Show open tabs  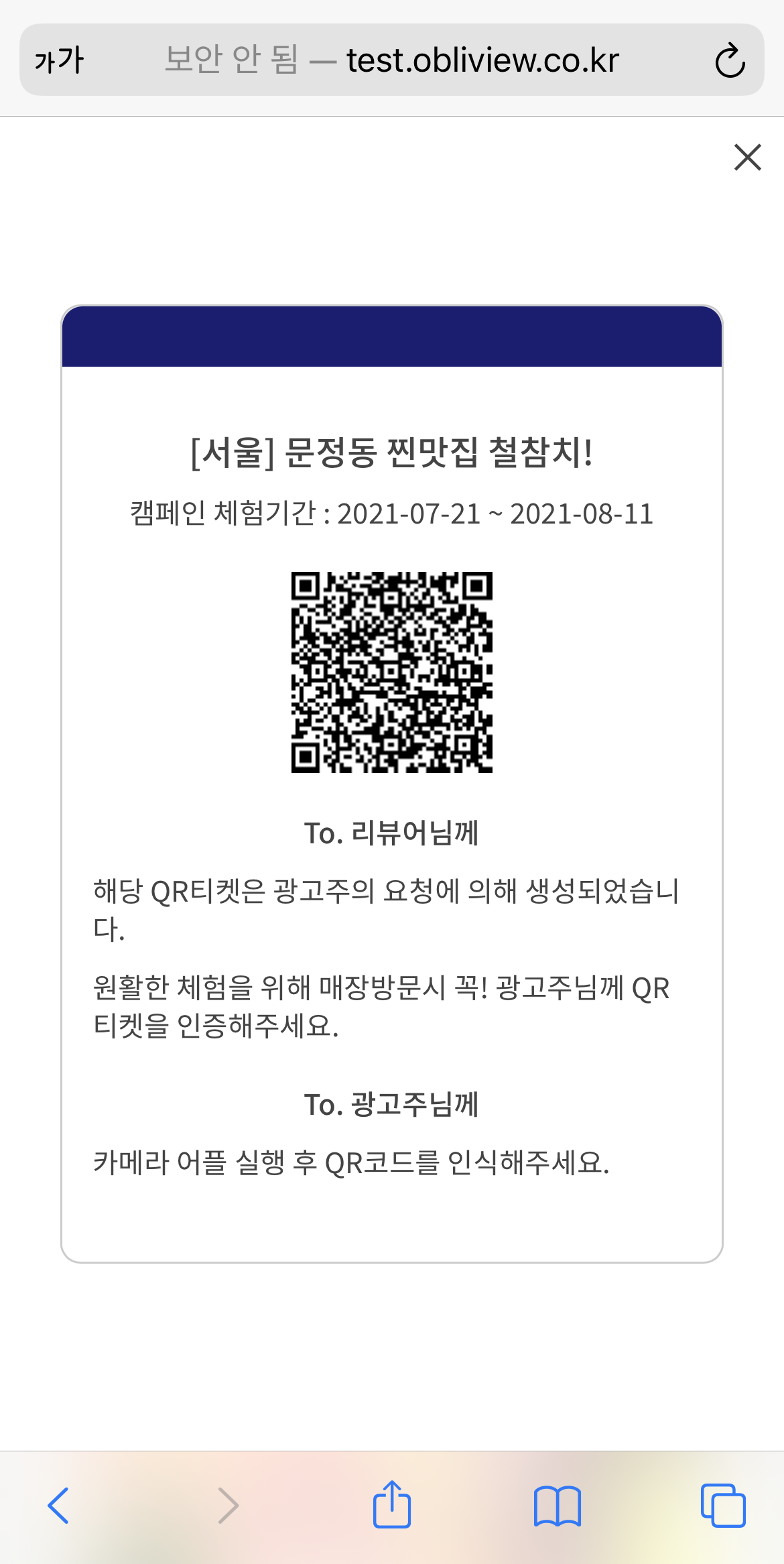[722, 1506]
